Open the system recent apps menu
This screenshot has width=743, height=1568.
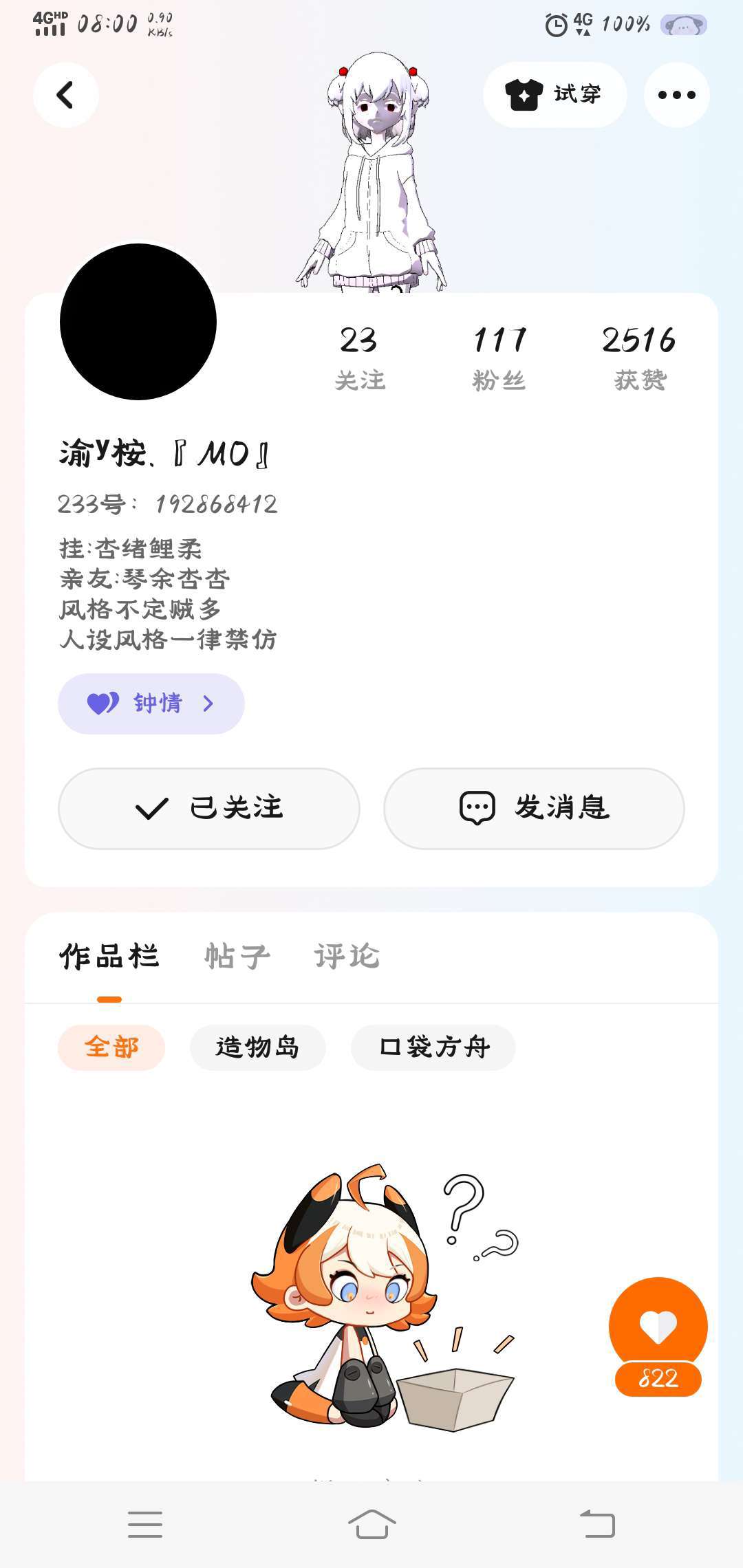145,1524
